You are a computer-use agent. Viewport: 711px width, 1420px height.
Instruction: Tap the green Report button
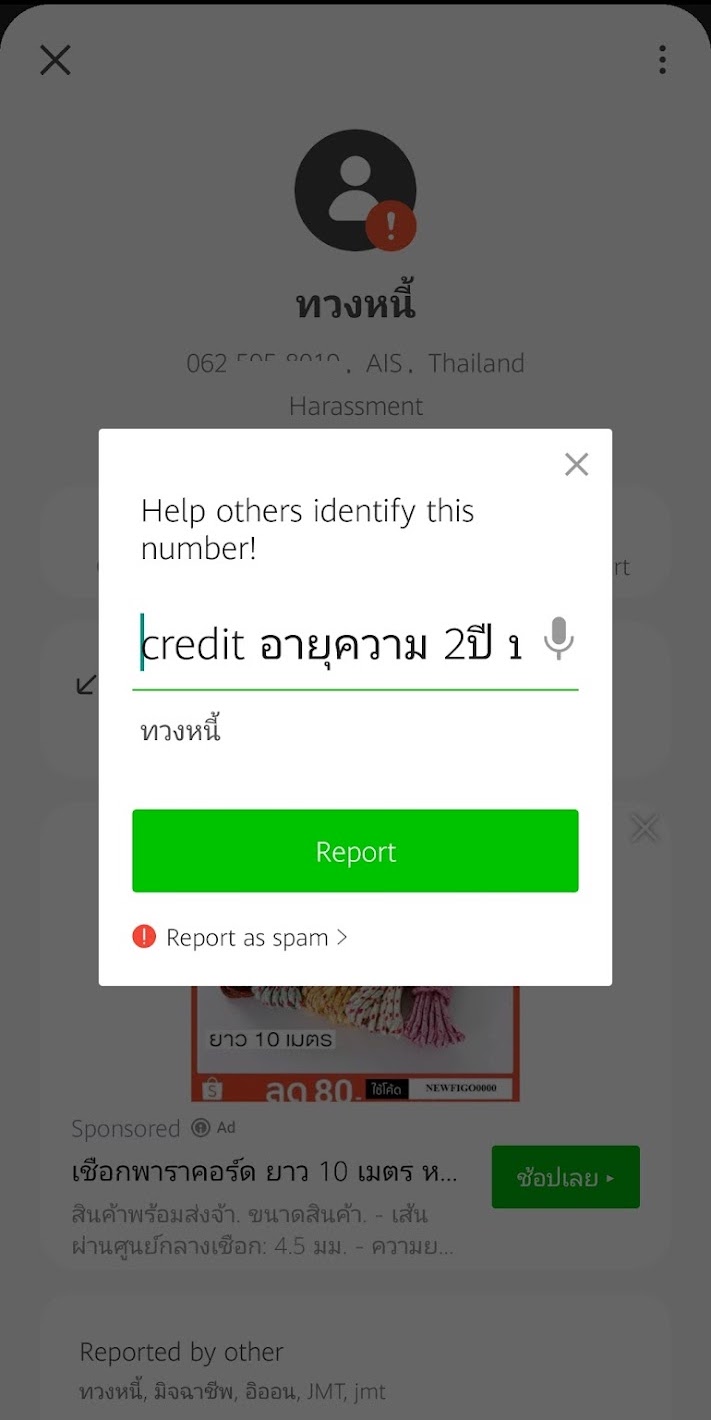tap(355, 851)
